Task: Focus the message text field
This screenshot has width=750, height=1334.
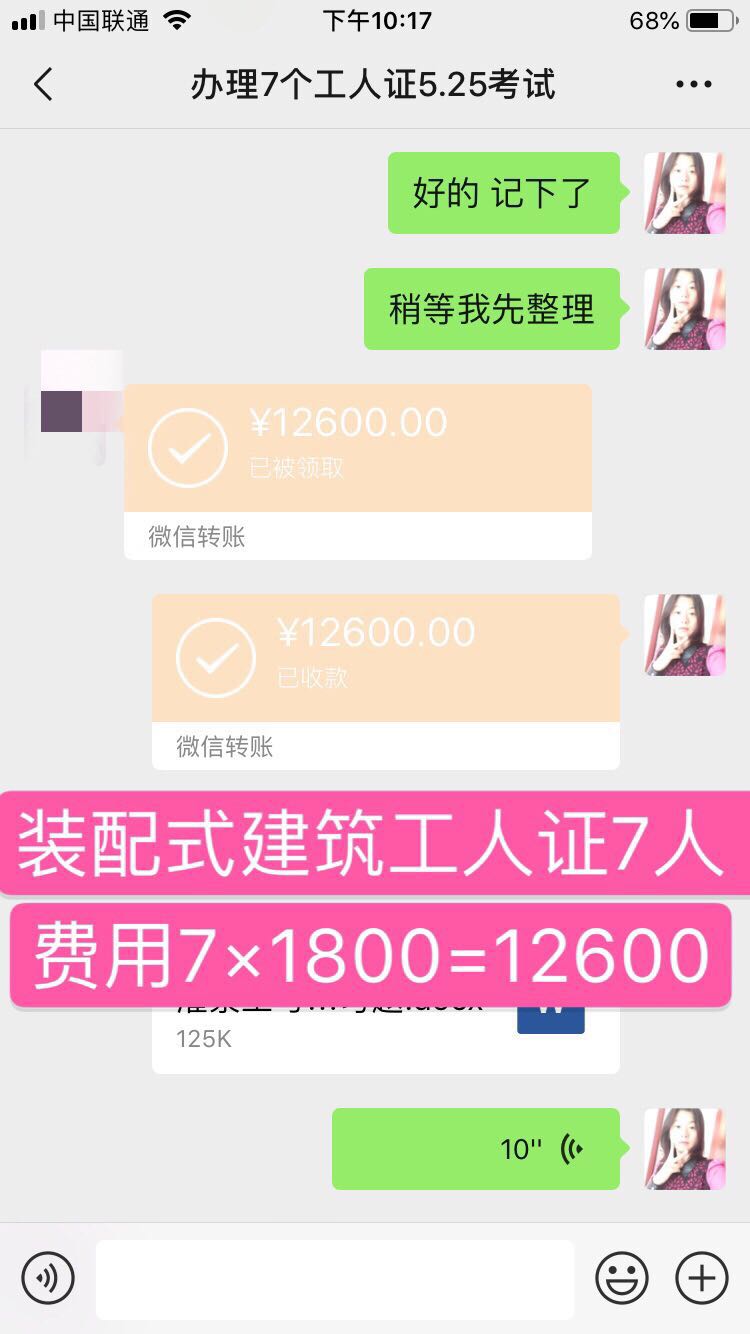Action: [335, 1279]
